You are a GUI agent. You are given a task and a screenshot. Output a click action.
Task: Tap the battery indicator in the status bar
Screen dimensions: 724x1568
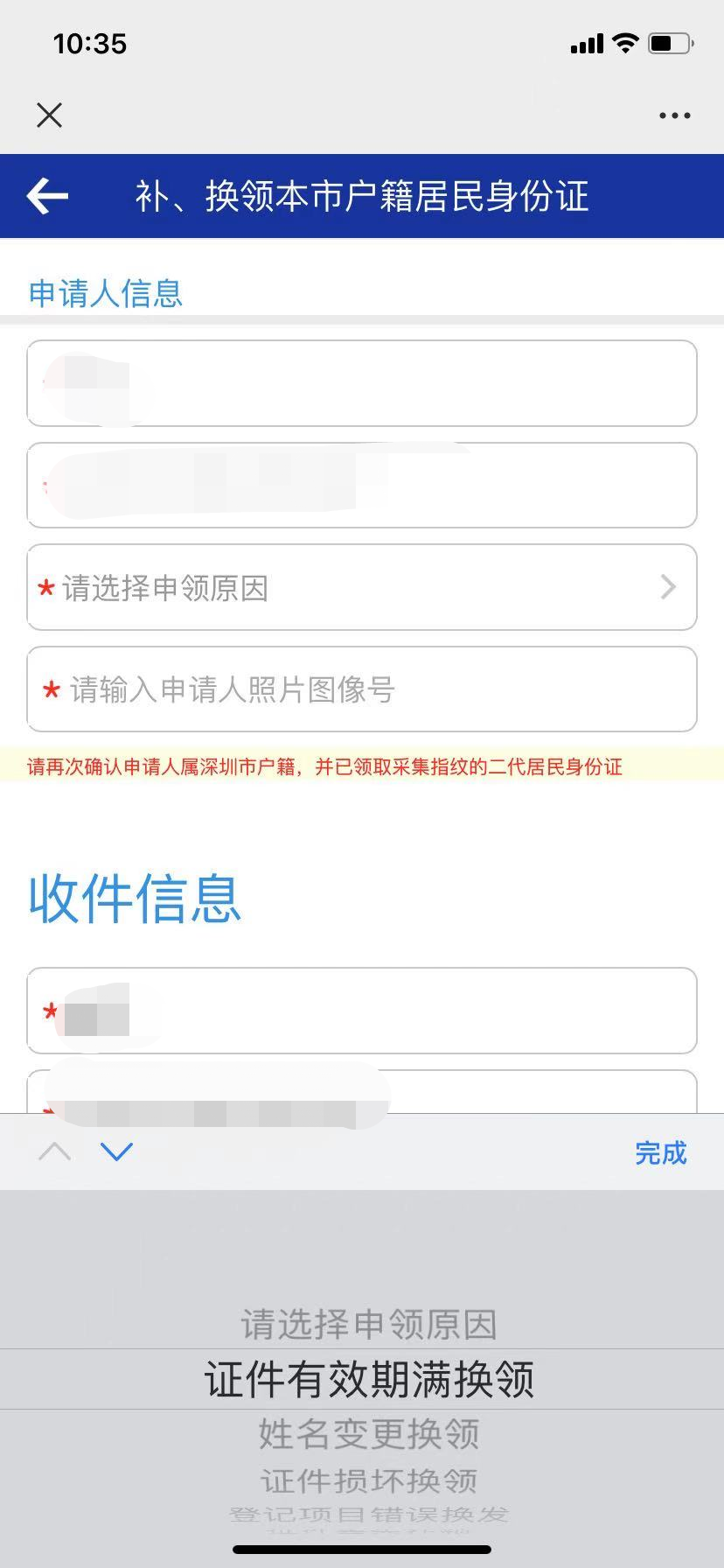click(670, 43)
